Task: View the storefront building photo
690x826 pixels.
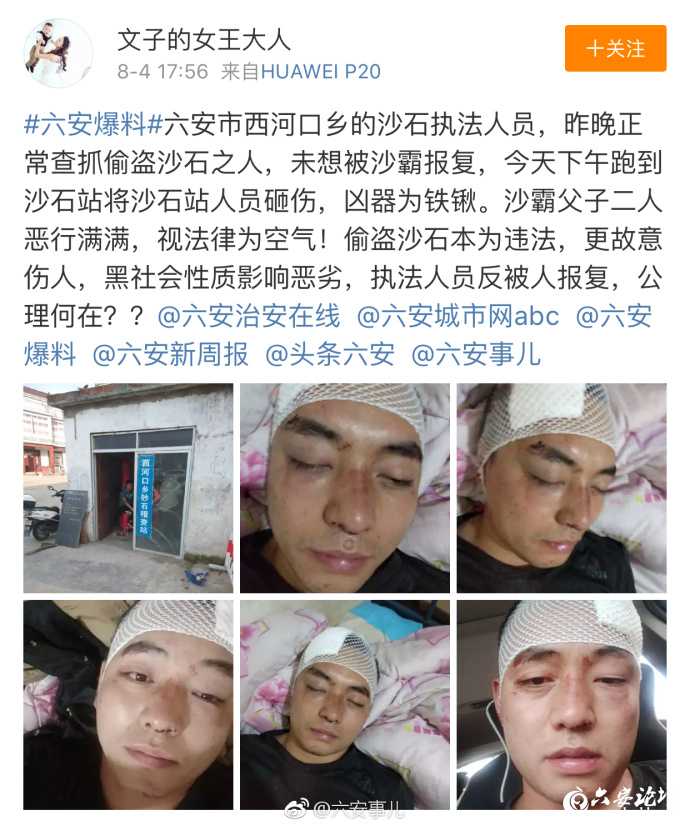Action: [128, 488]
